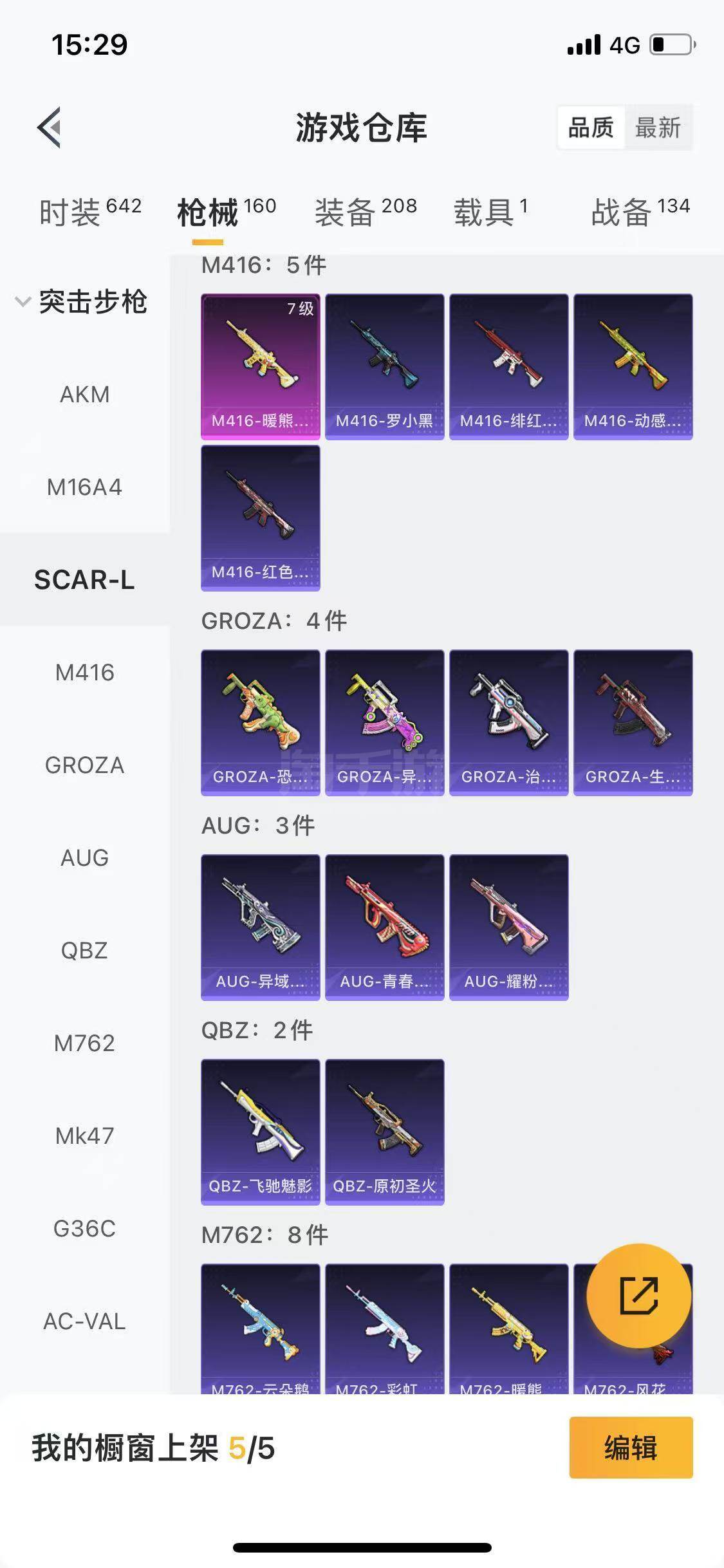Select AKM in the side list
Image resolution: width=724 pixels, height=1568 pixels.
click(x=84, y=394)
